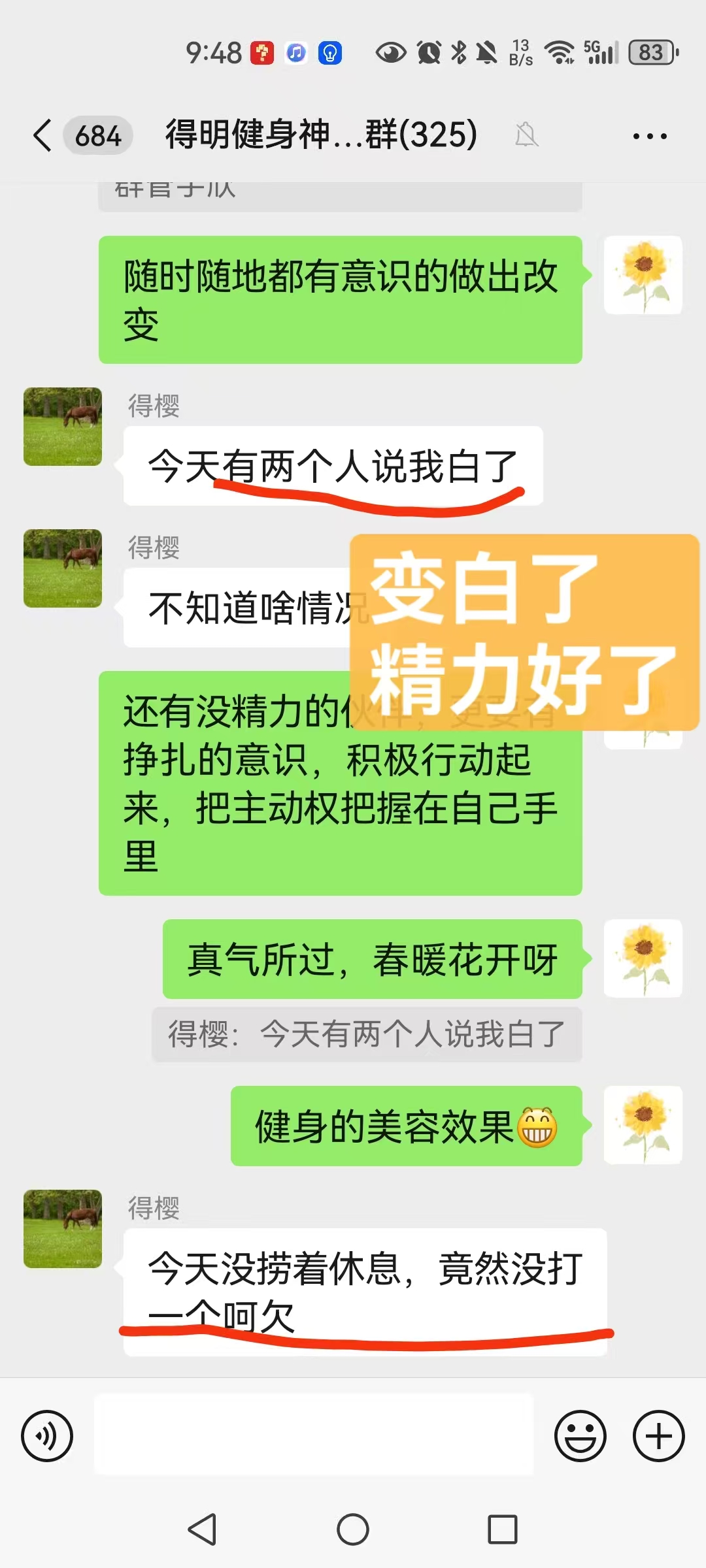The height and width of the screenshot is (1568, 706).
Task: Open 得樱's avatar beside the yawning message
Action: 63,1228
